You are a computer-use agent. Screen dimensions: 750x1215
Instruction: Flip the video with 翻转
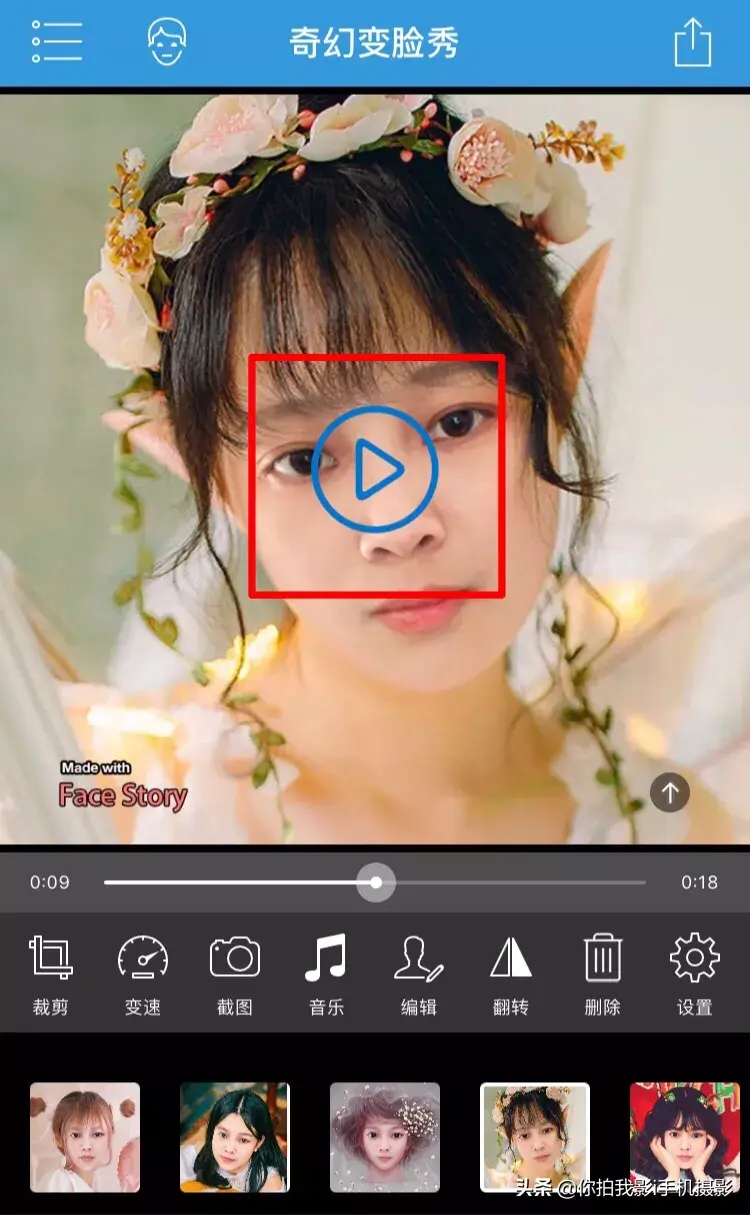tap(511, 973)
